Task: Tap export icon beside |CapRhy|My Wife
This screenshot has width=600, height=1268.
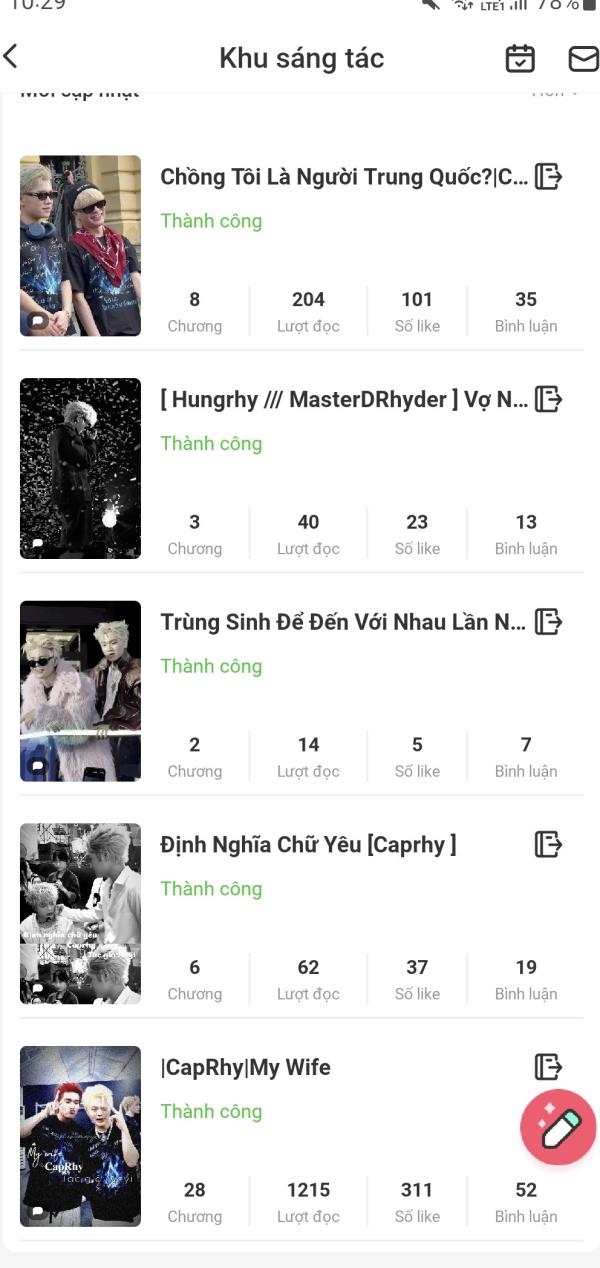Action: pyautogui.click(x=548, y=1067)
